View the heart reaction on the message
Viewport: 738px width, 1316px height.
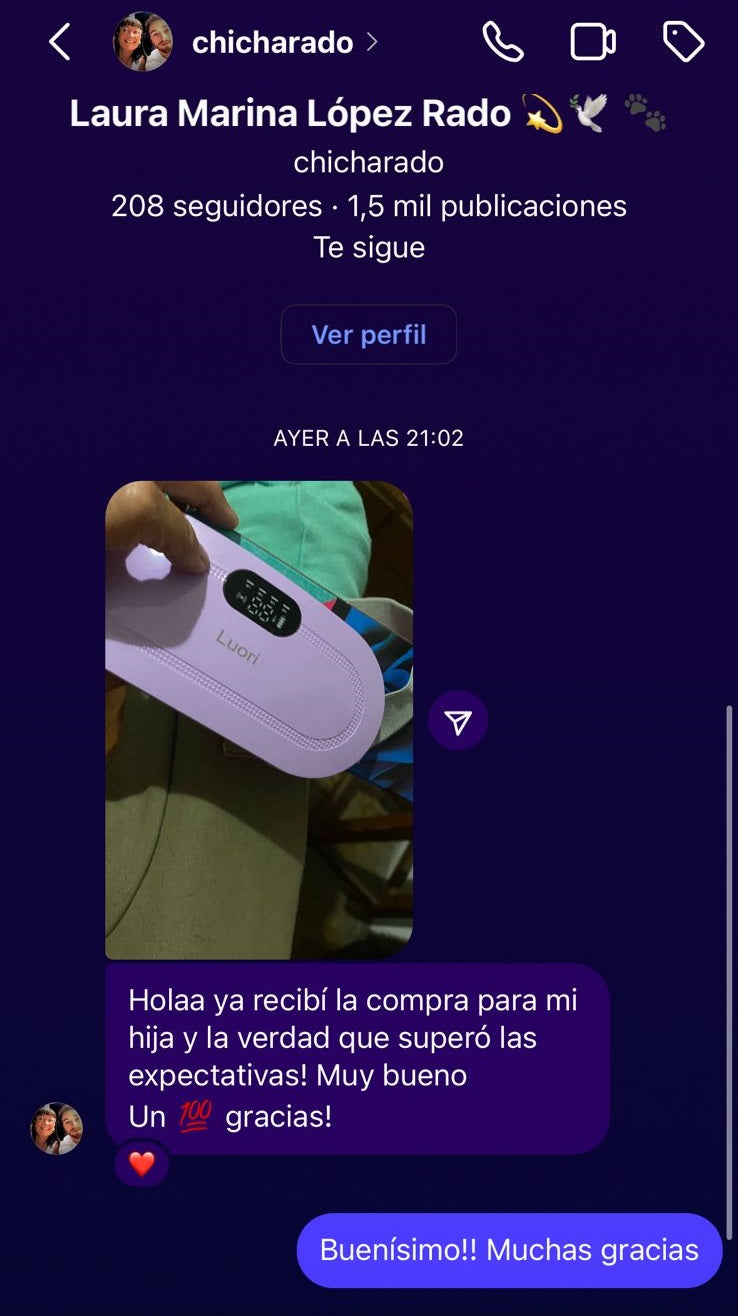coord(142,1164)
